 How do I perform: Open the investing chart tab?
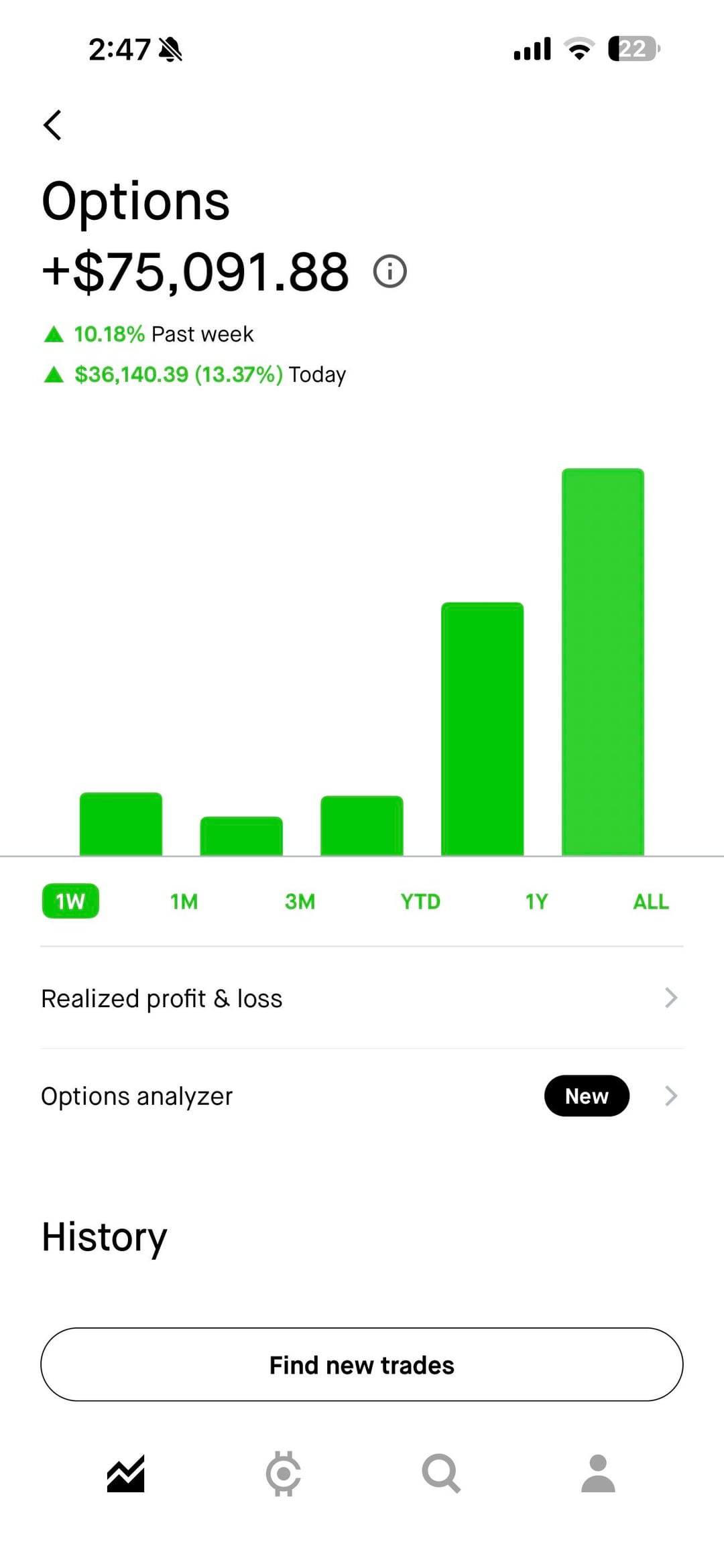tap(126, 1474)
